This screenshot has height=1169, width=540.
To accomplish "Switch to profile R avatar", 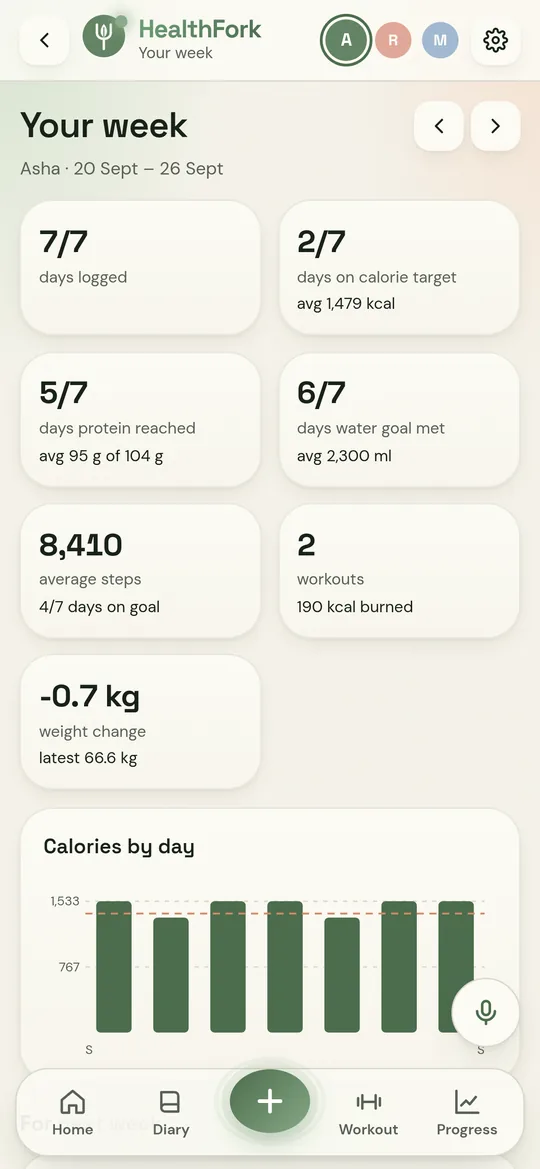I will click(x=393, y=40).
